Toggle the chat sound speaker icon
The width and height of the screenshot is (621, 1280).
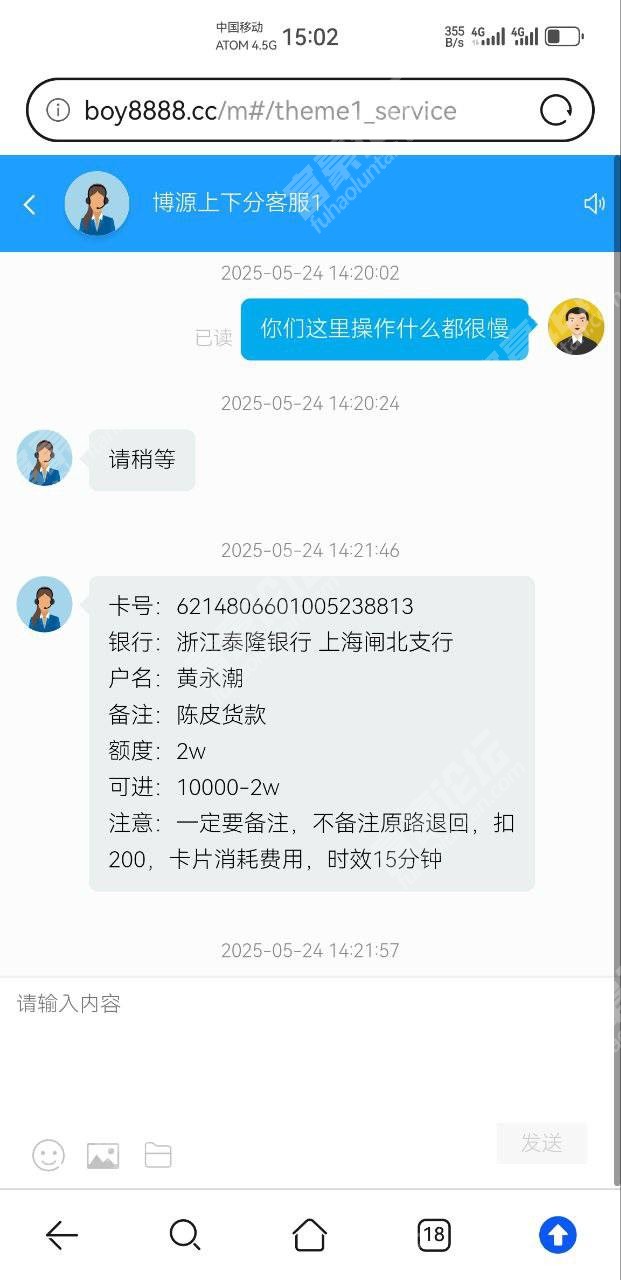(594, 204)
